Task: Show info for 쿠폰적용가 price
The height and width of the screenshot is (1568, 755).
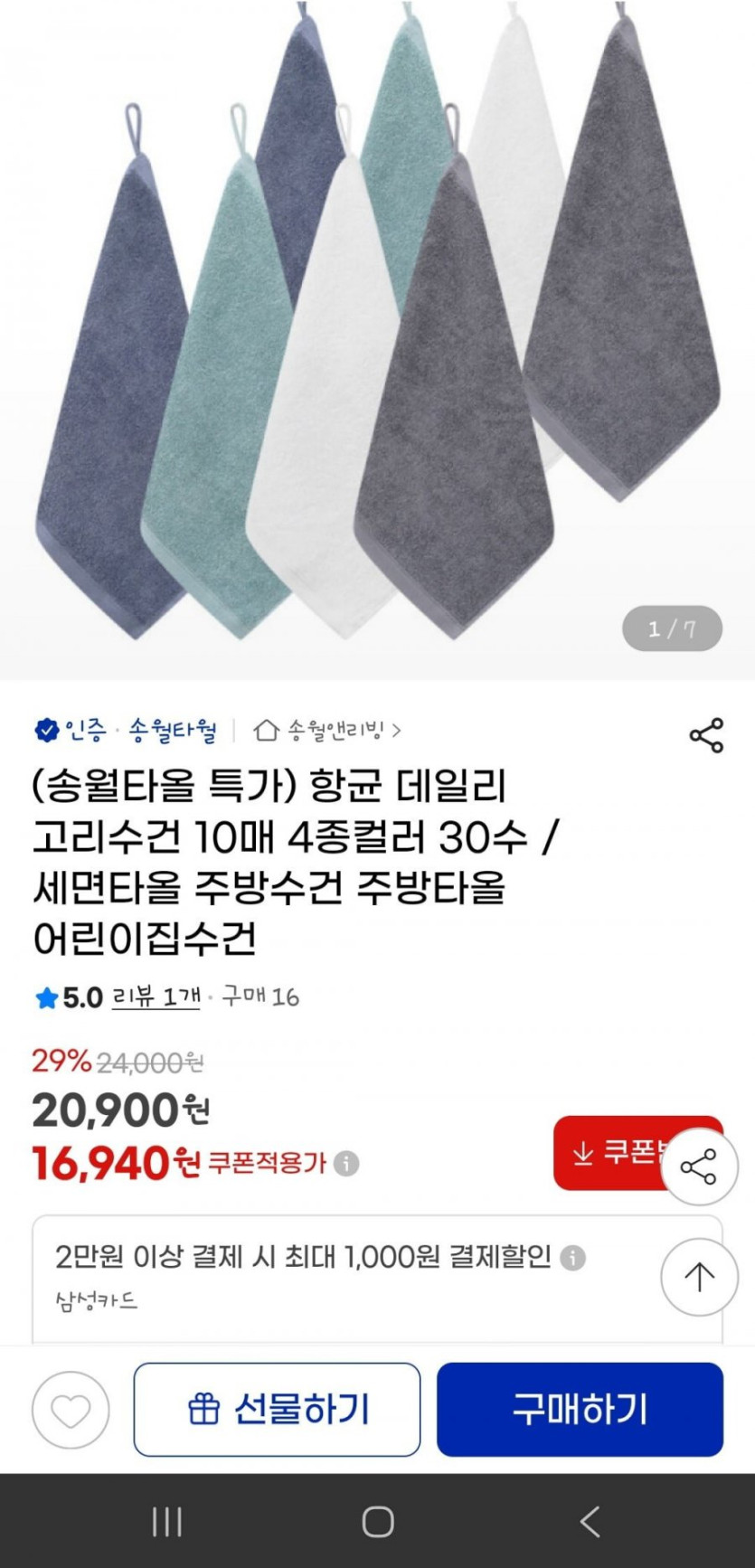Action: click(346, 1163)
